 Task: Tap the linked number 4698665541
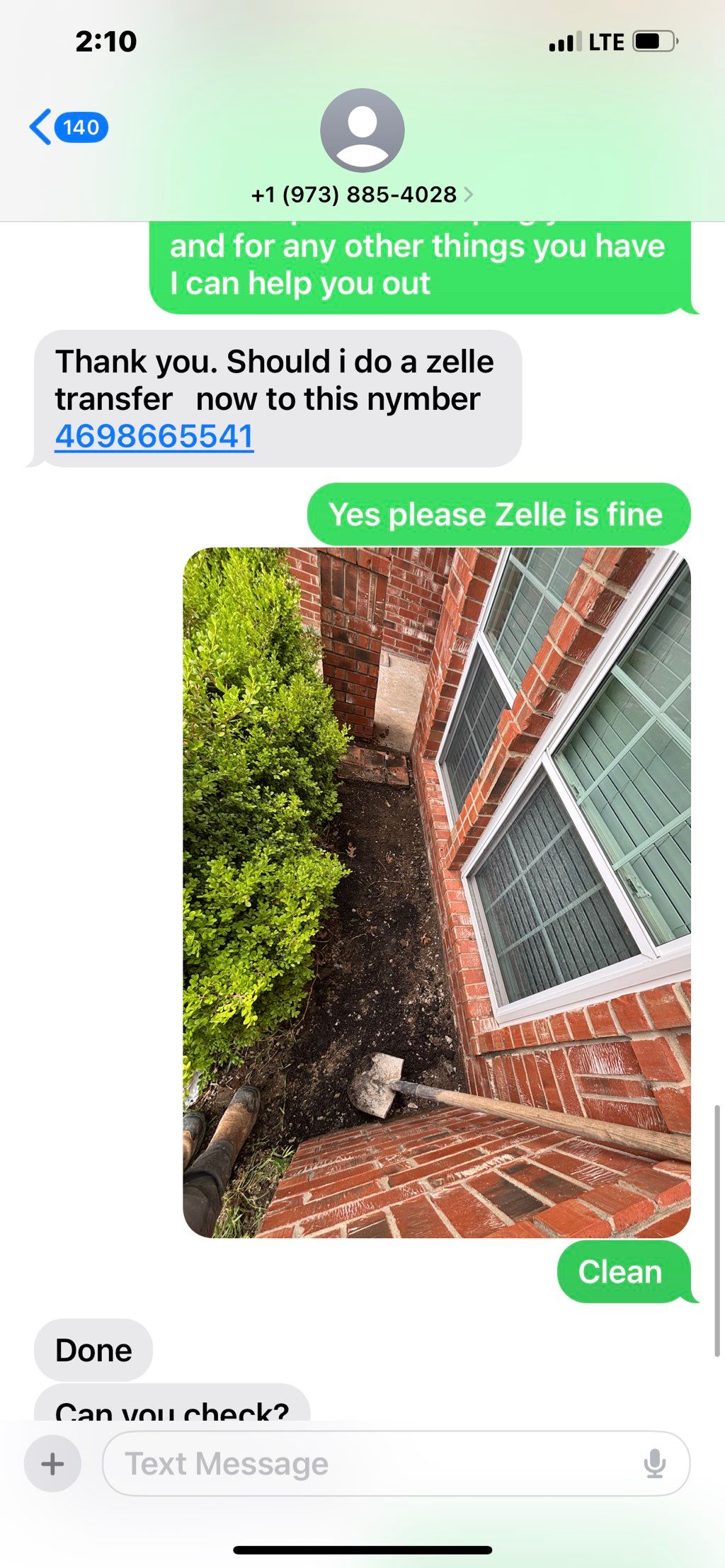coord(154,436)
